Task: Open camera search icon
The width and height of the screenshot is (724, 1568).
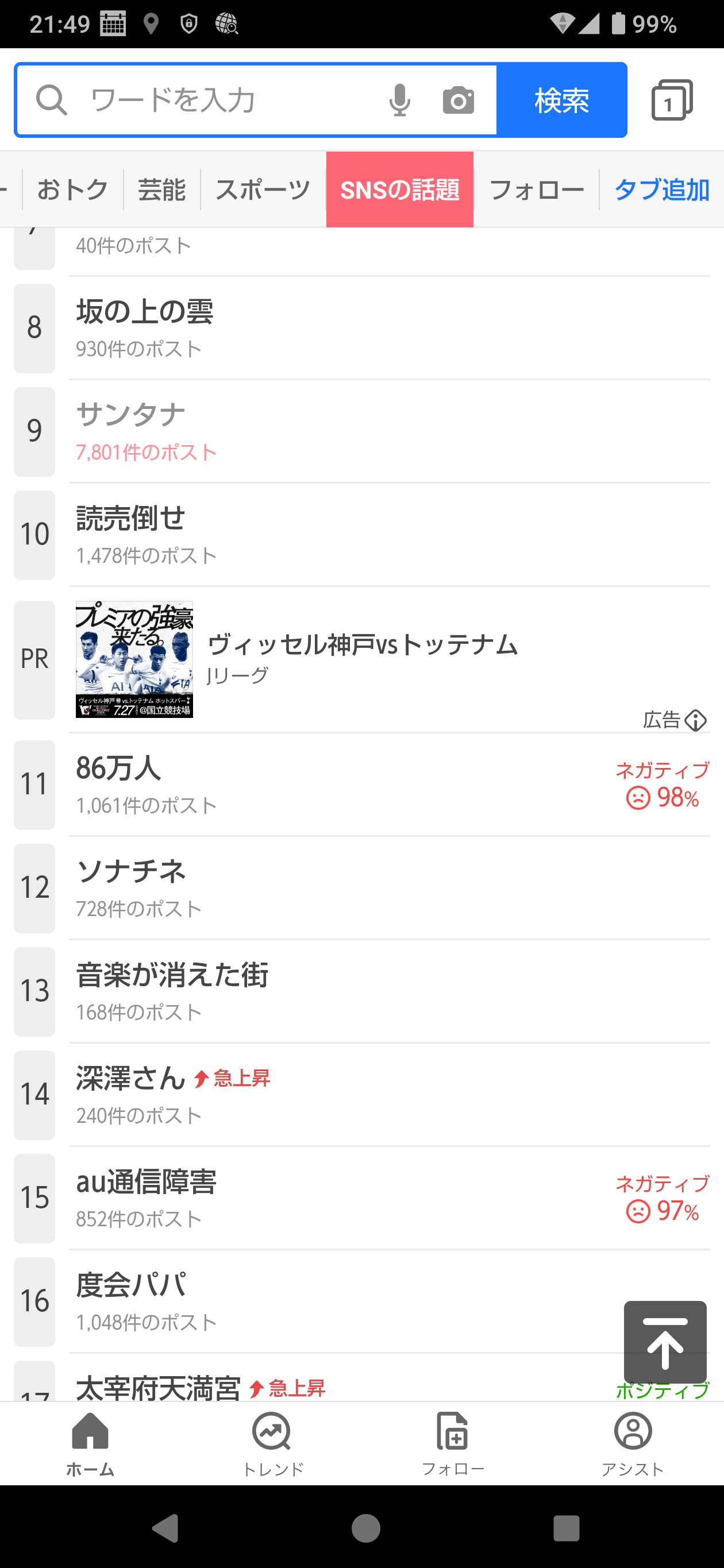Action: pos(459,100)
